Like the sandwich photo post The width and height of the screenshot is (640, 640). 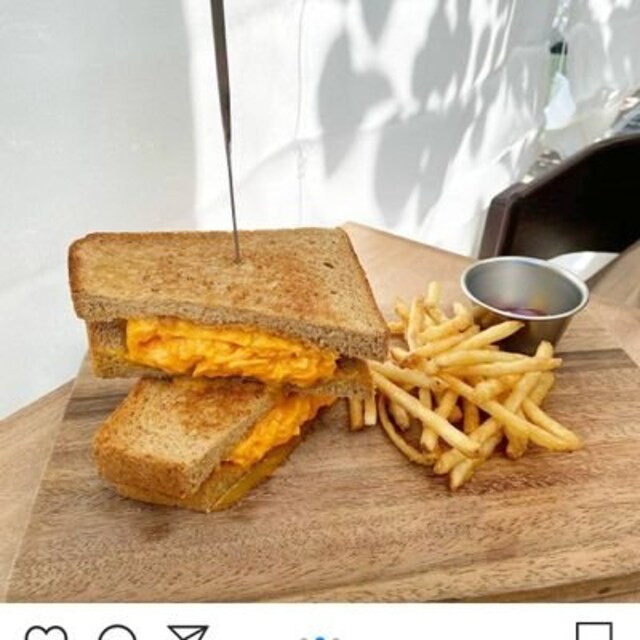point(46,634)
